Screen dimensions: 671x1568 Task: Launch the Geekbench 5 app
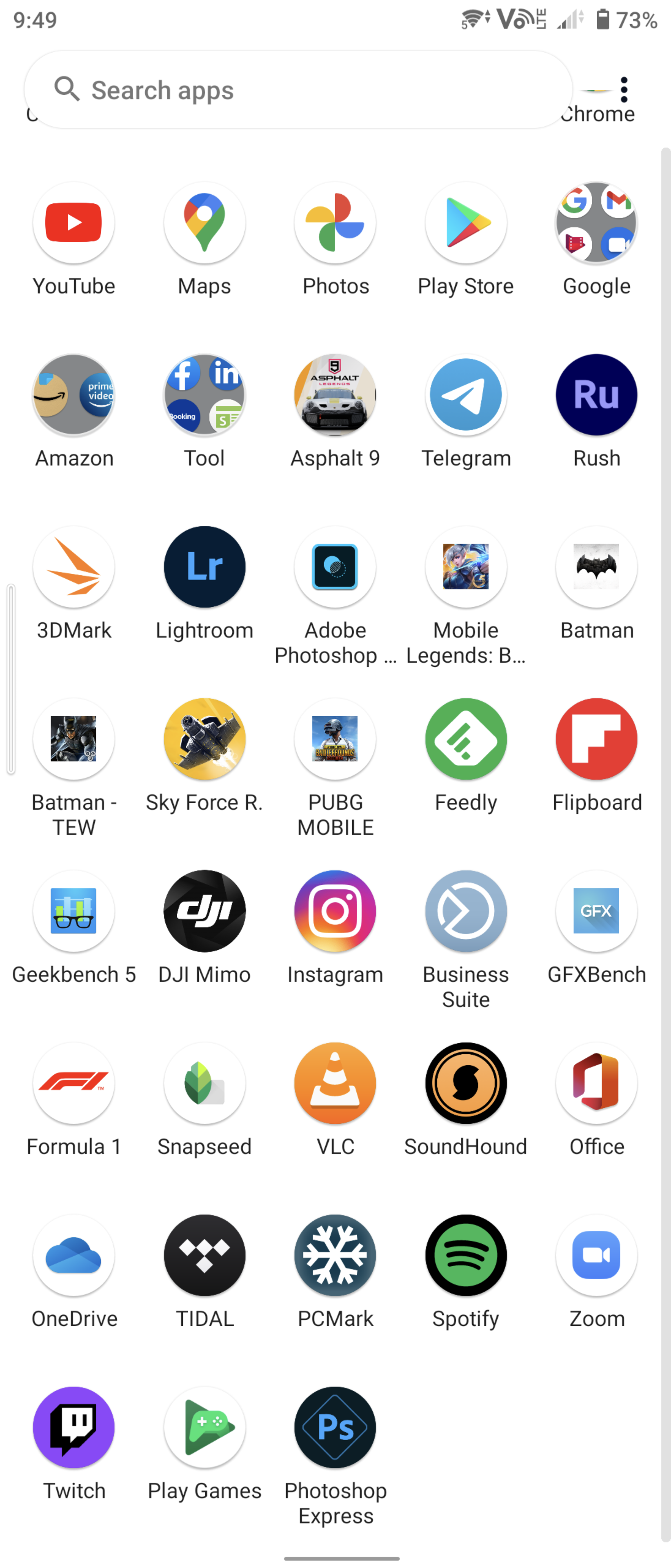(73, 911)
